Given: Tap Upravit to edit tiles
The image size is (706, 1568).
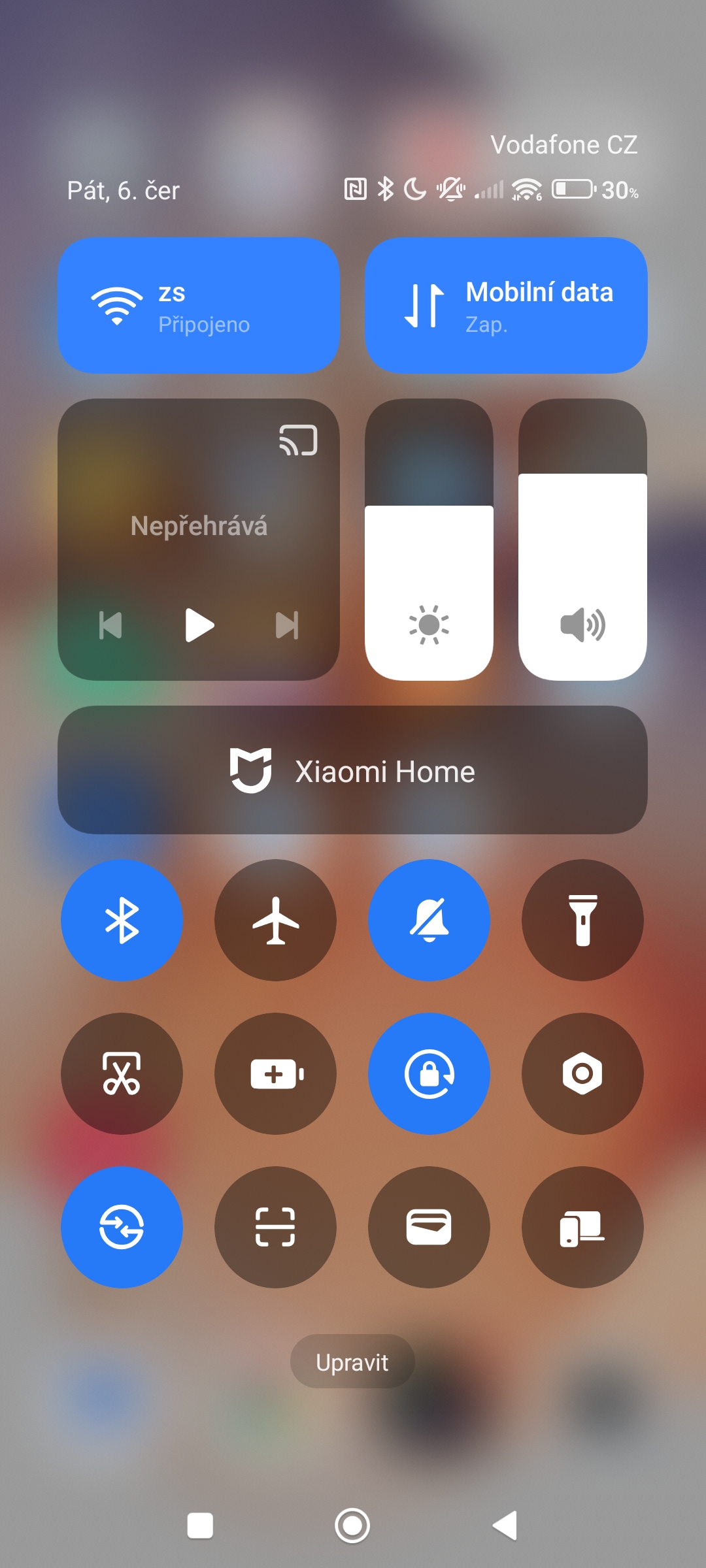Looking at the screenshot, I should (x=352, y=1362).
